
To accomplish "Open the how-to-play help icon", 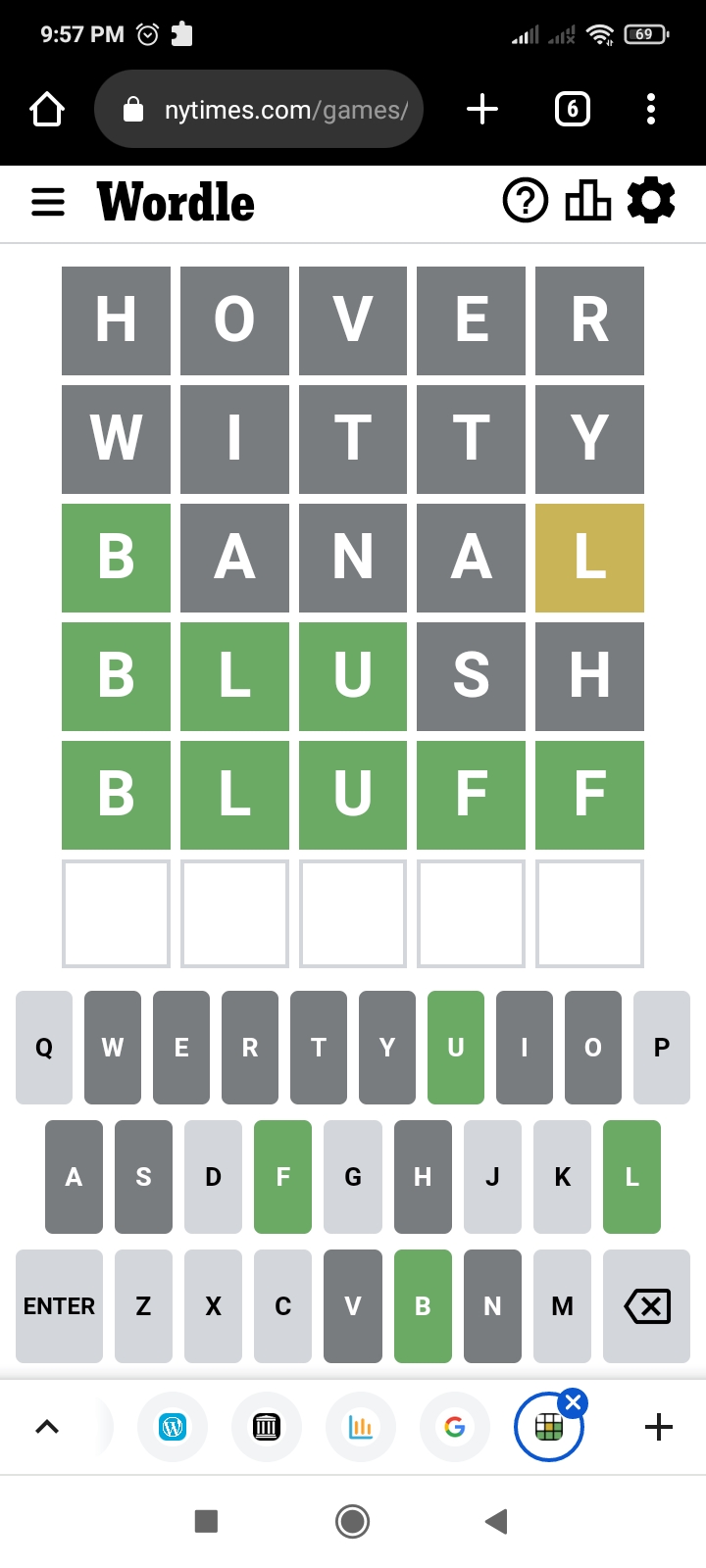I will pyautogui.click(x=526, y=202).
